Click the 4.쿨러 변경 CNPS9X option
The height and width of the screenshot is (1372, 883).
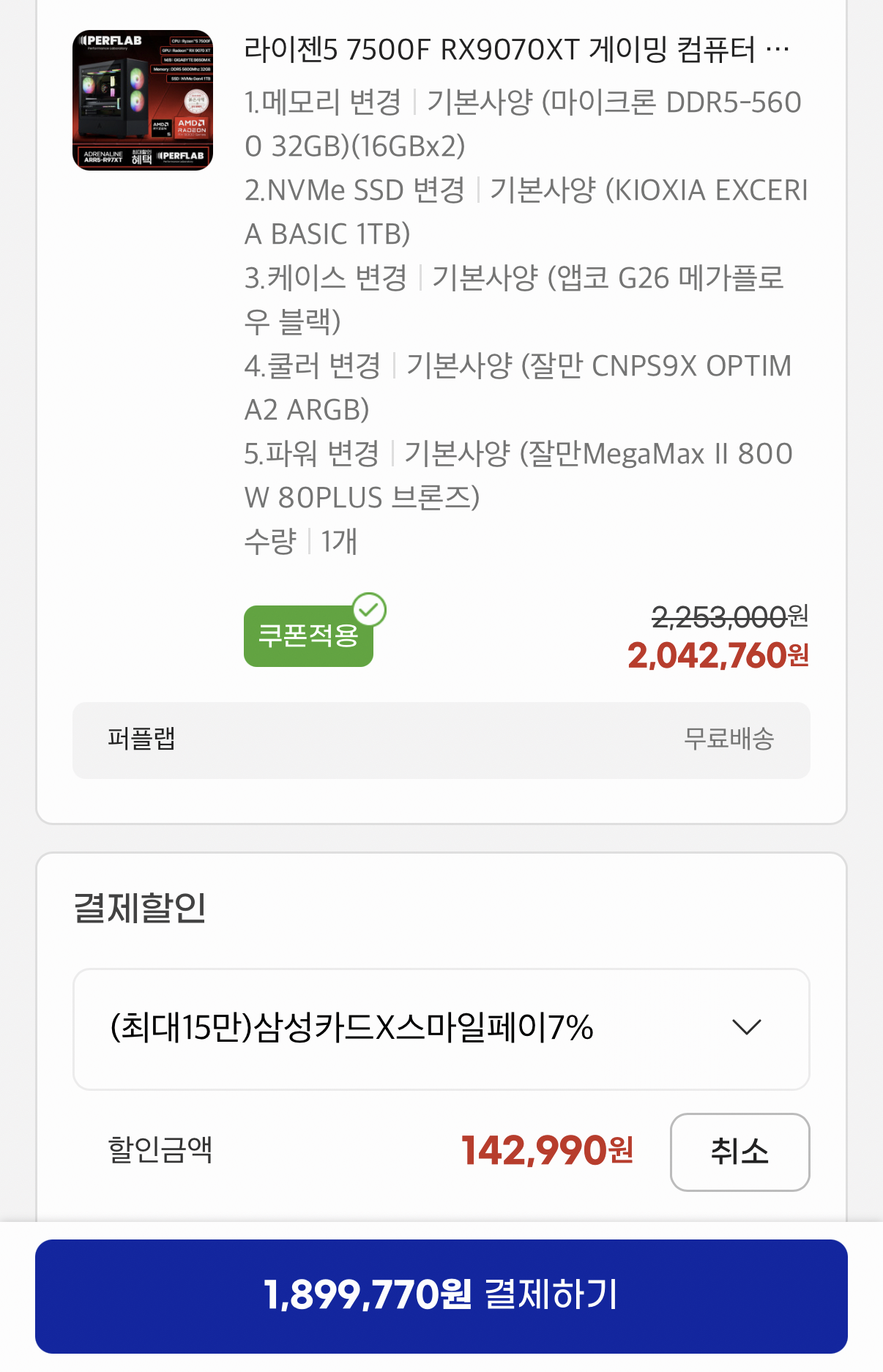pyautogui.click(x=520, y=388)
